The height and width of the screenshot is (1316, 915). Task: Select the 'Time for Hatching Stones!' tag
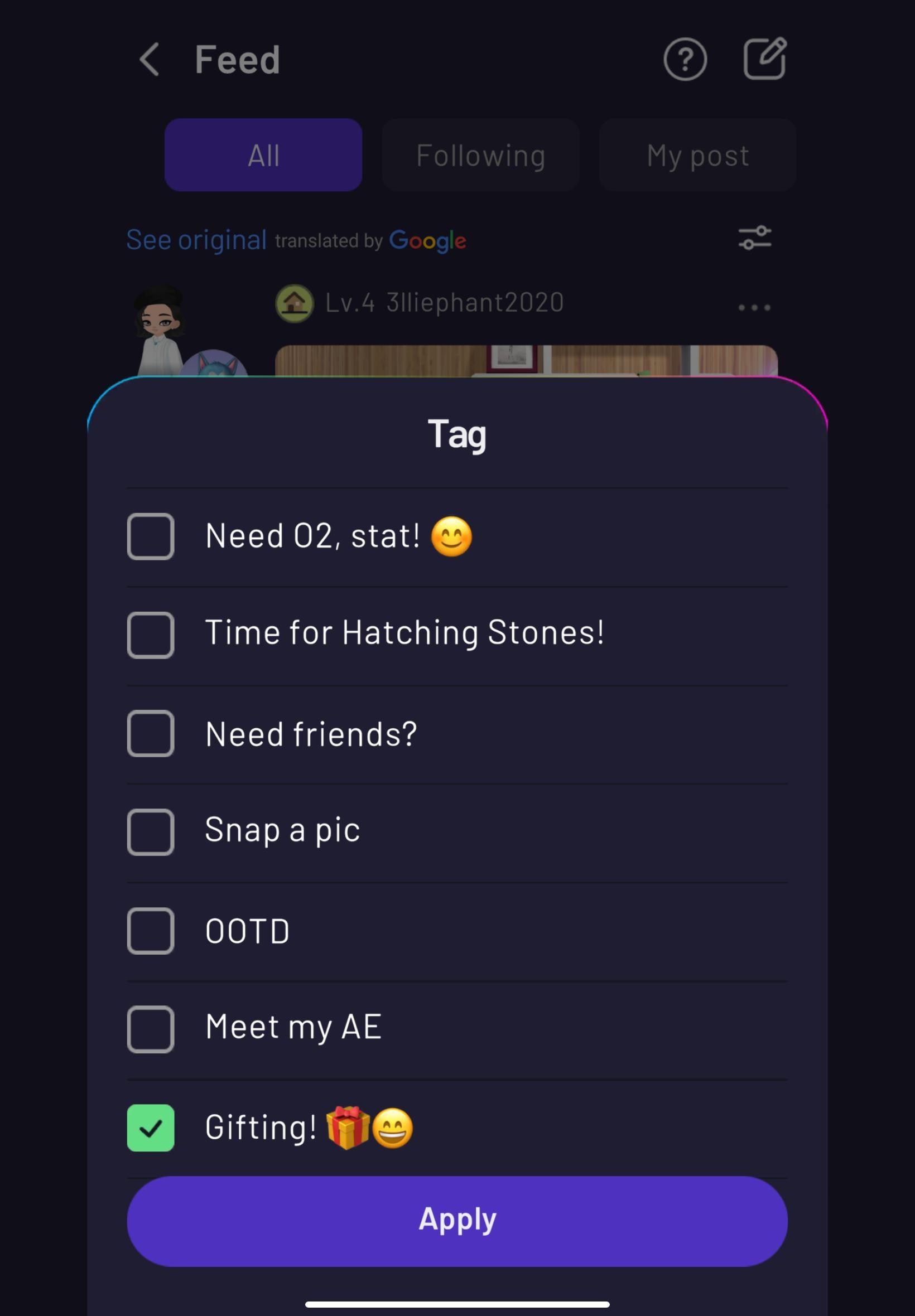pos(150,635)
